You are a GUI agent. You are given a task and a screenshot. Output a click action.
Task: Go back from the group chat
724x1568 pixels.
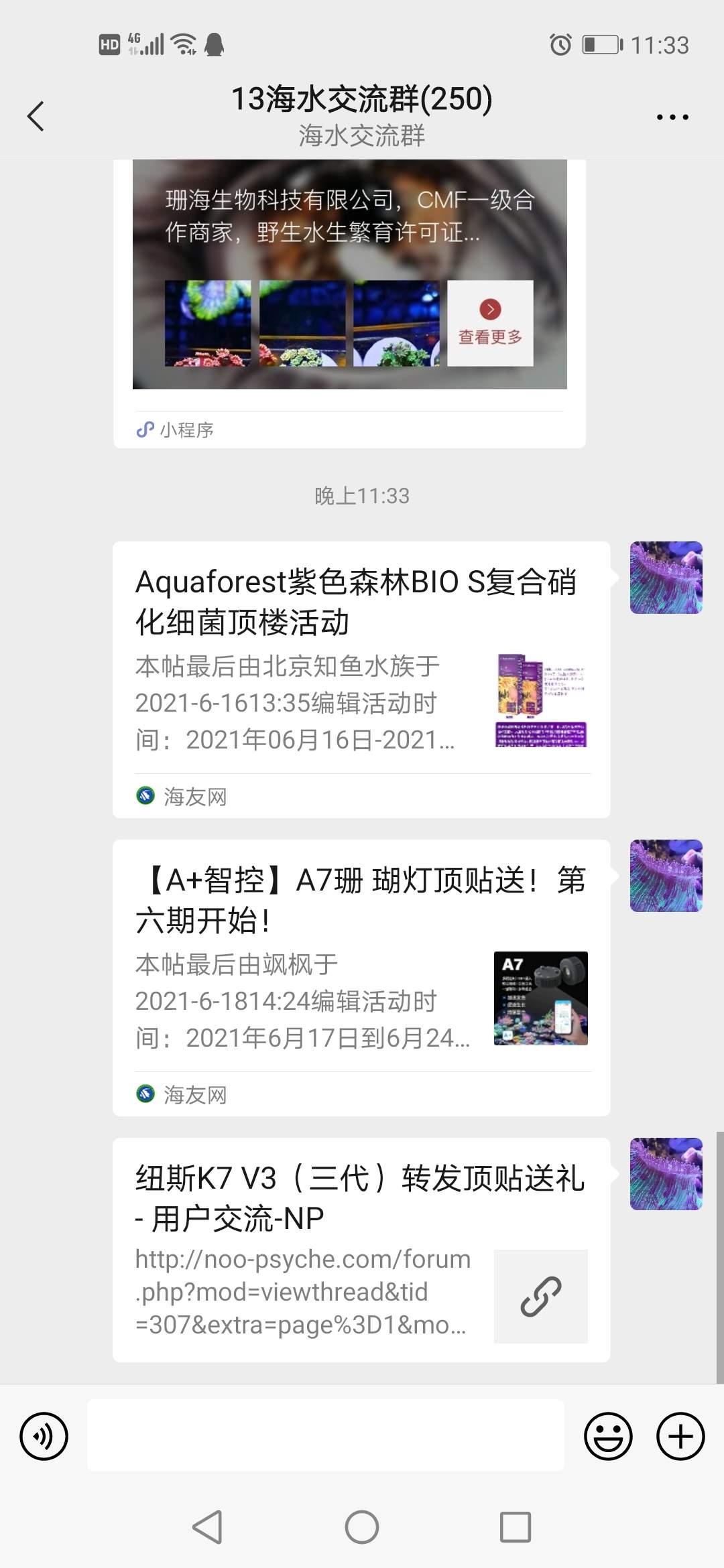click(x=36, y=116)
